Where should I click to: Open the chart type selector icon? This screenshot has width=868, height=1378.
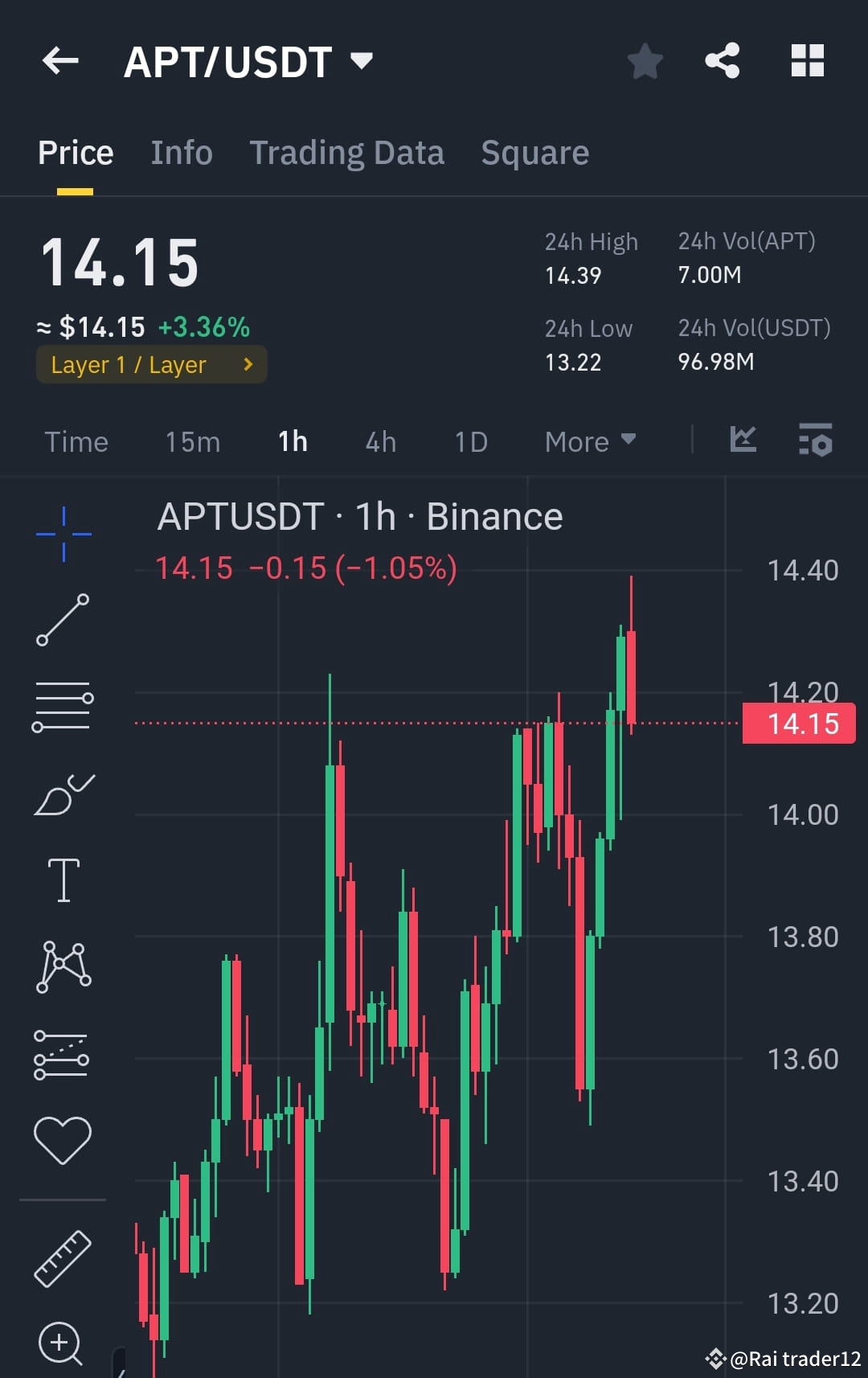click(x=743, y=440)
